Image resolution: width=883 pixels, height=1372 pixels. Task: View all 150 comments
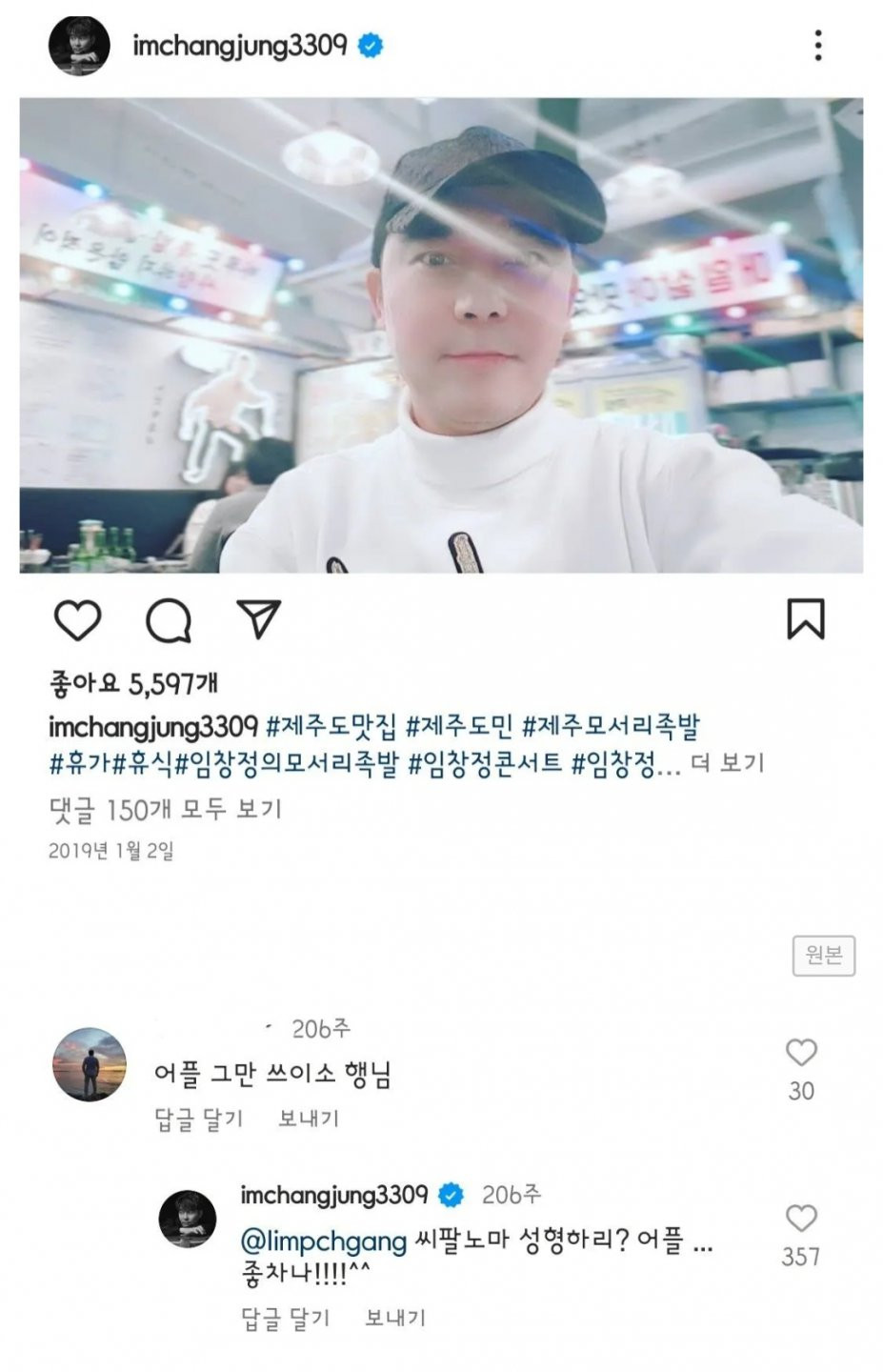[165, 810]
